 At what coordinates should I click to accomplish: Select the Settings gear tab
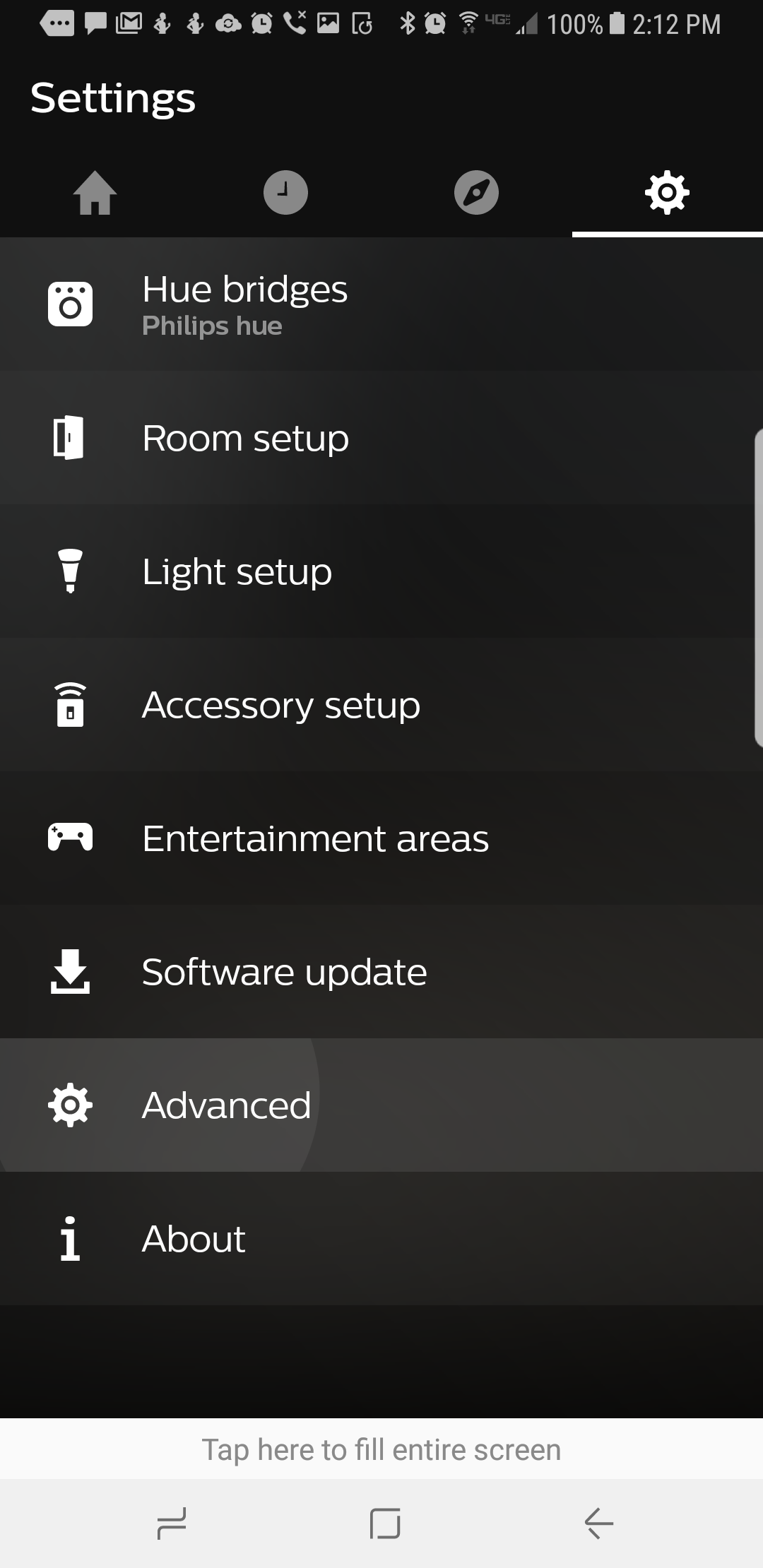click(x=667, y=192)
